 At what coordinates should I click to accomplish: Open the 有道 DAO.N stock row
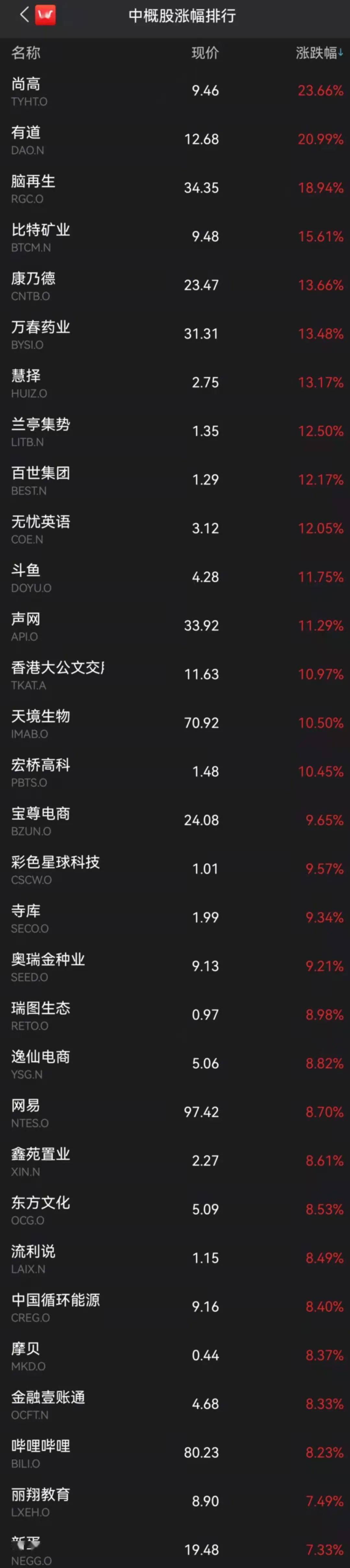[175, 139]
